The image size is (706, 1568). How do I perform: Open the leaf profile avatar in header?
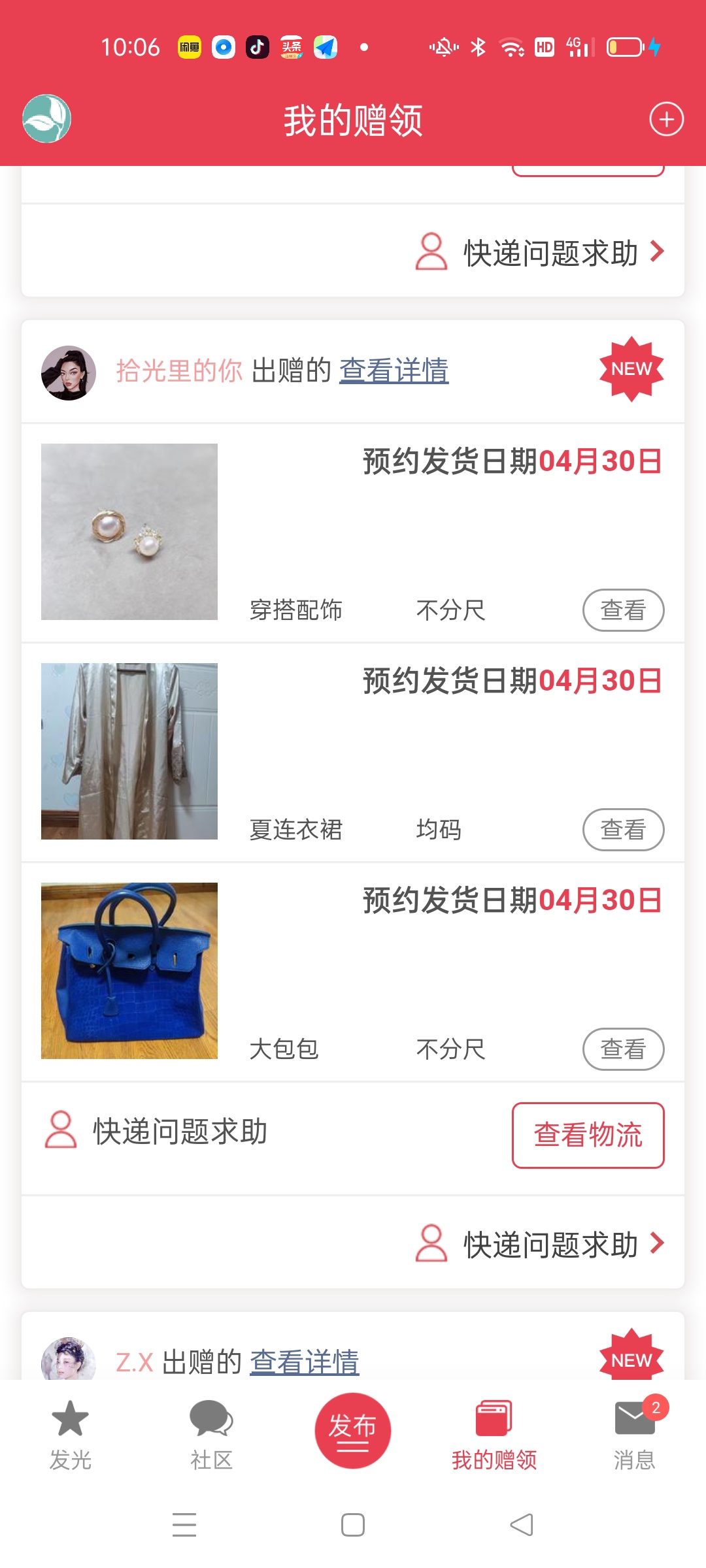(46, 119)
